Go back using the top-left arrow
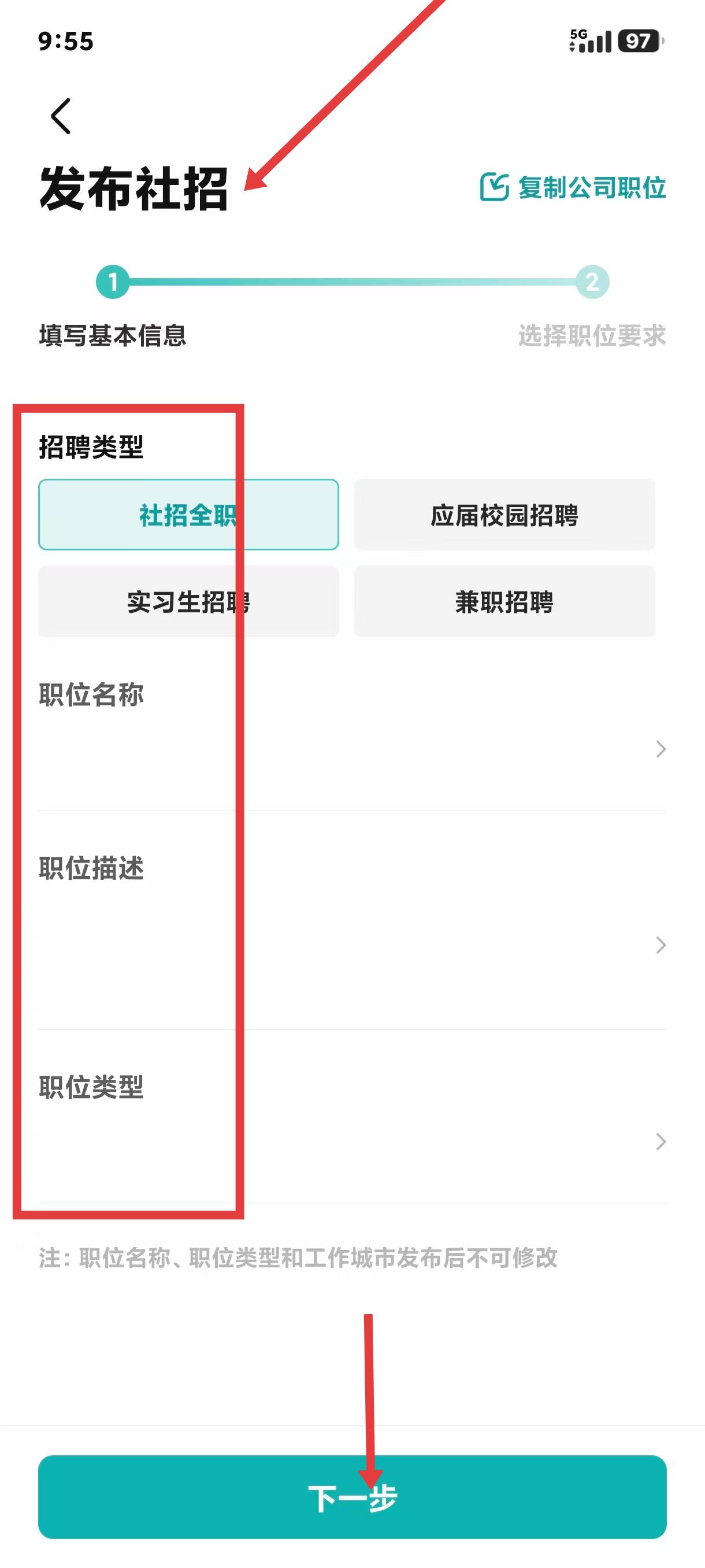 [61, 116]
